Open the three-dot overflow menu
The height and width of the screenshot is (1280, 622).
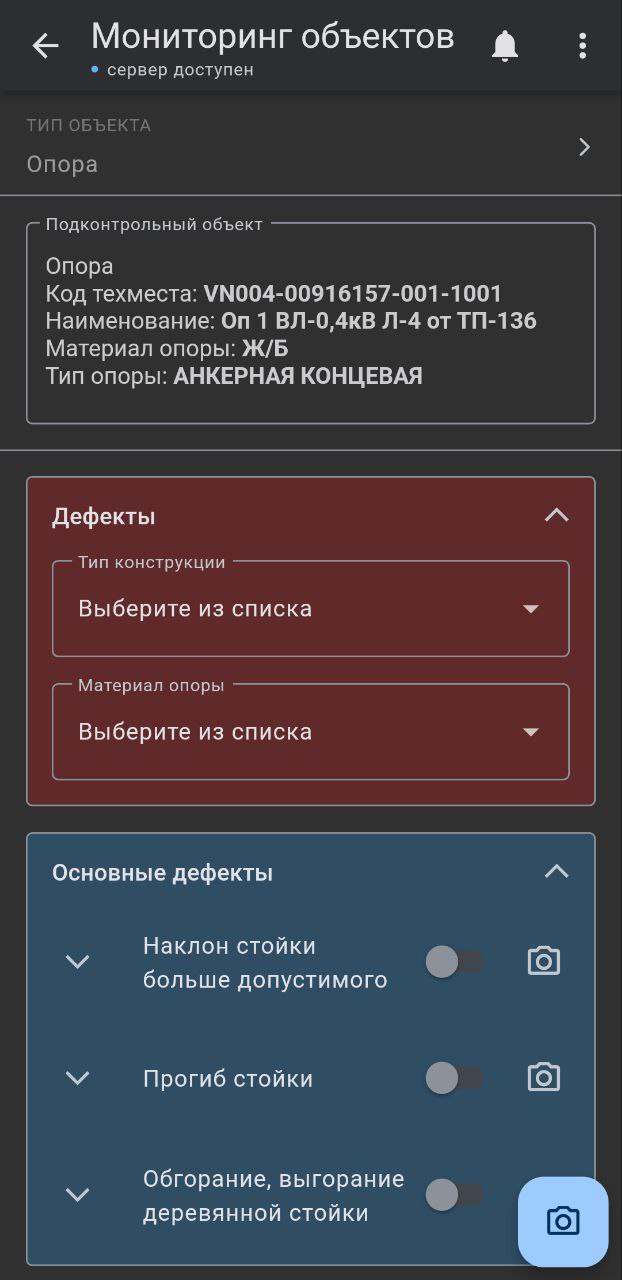tap(582, 46)
